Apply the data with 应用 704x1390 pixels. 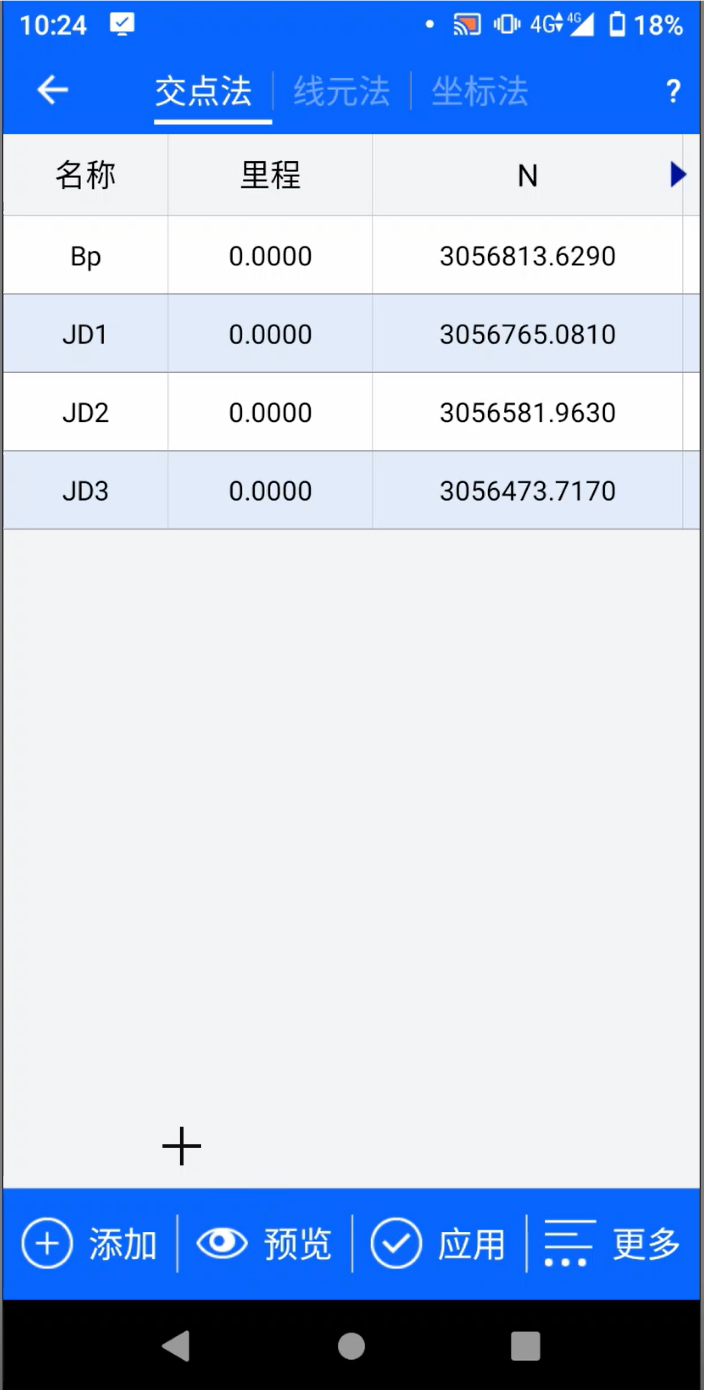[439, 1244]
